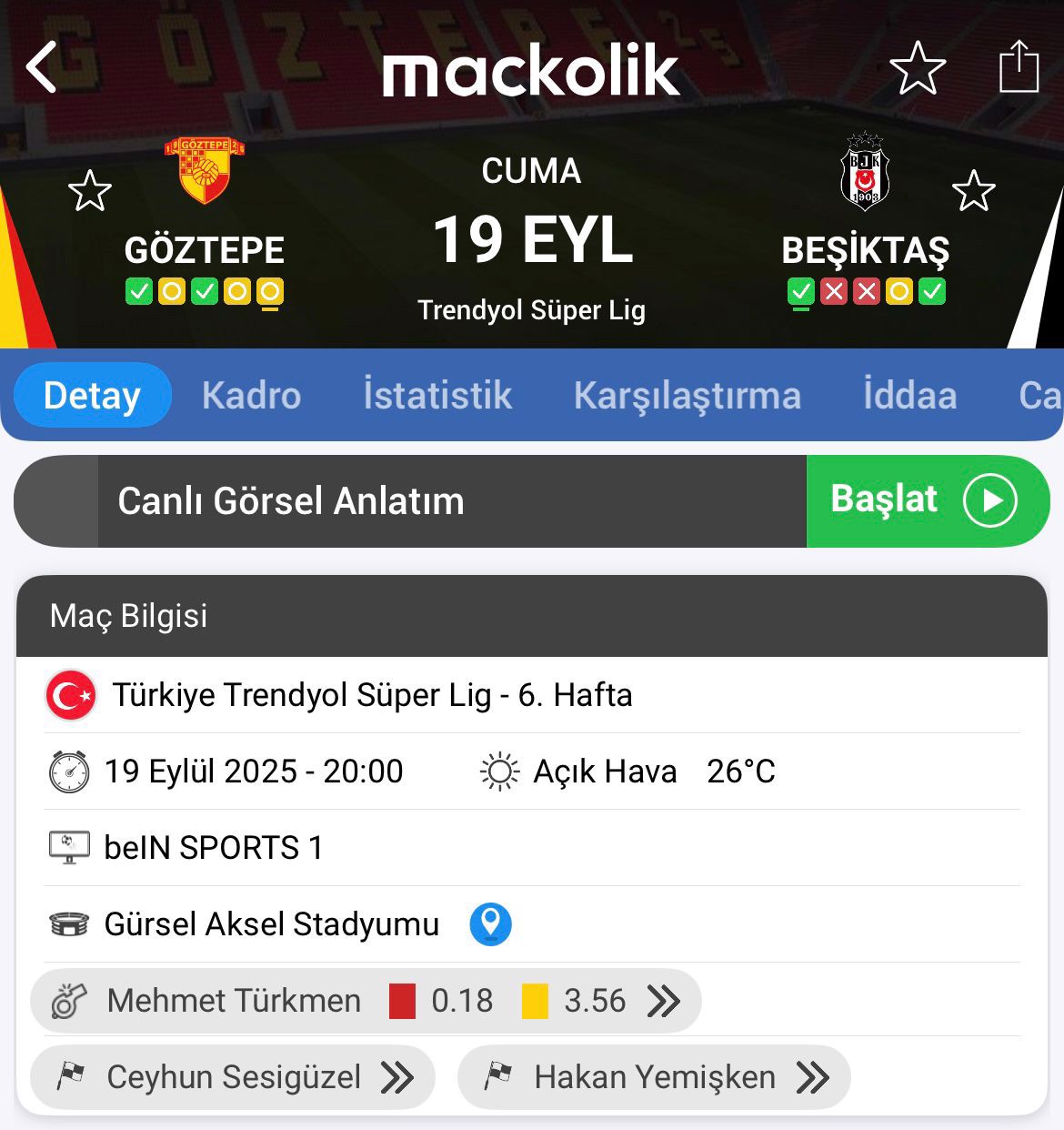Go back using the top-left arrow
This screenshot has width=1064, height=1130.
pos(42,67)
